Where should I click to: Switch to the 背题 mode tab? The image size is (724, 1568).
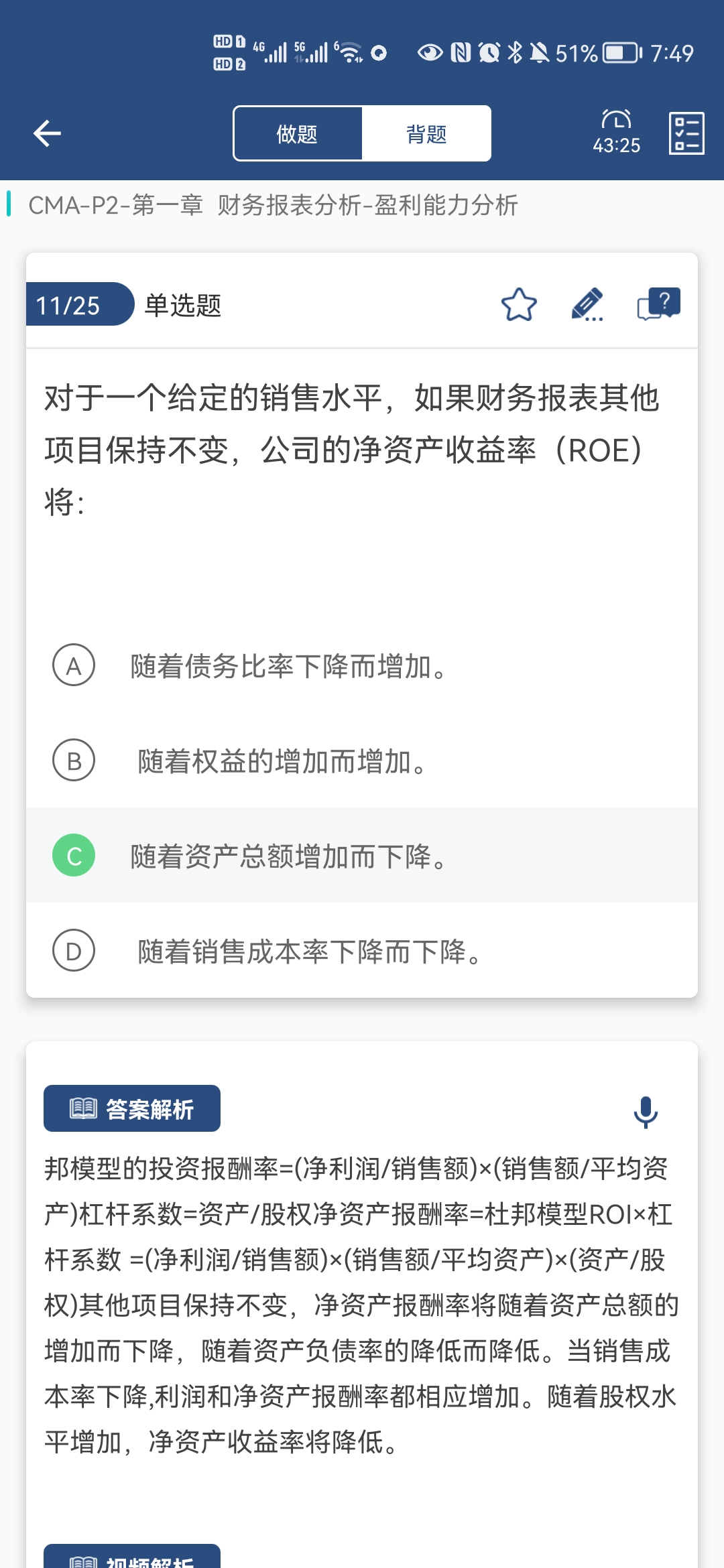(x=426, y=133)
